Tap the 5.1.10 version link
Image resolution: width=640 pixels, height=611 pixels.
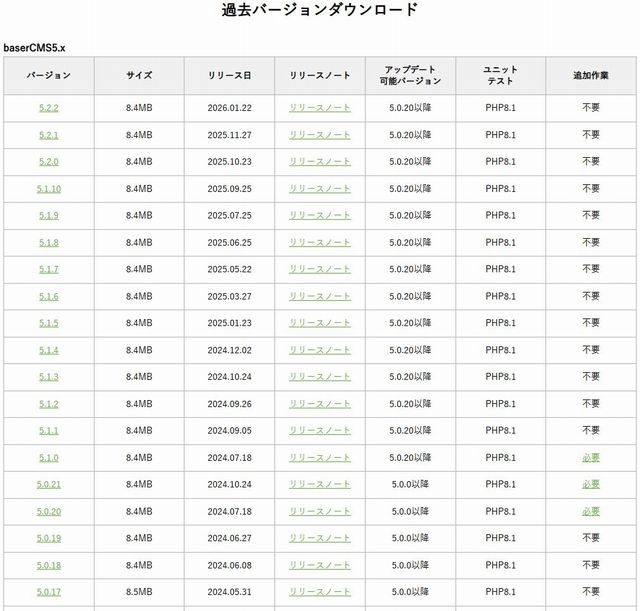coord(49,189)
